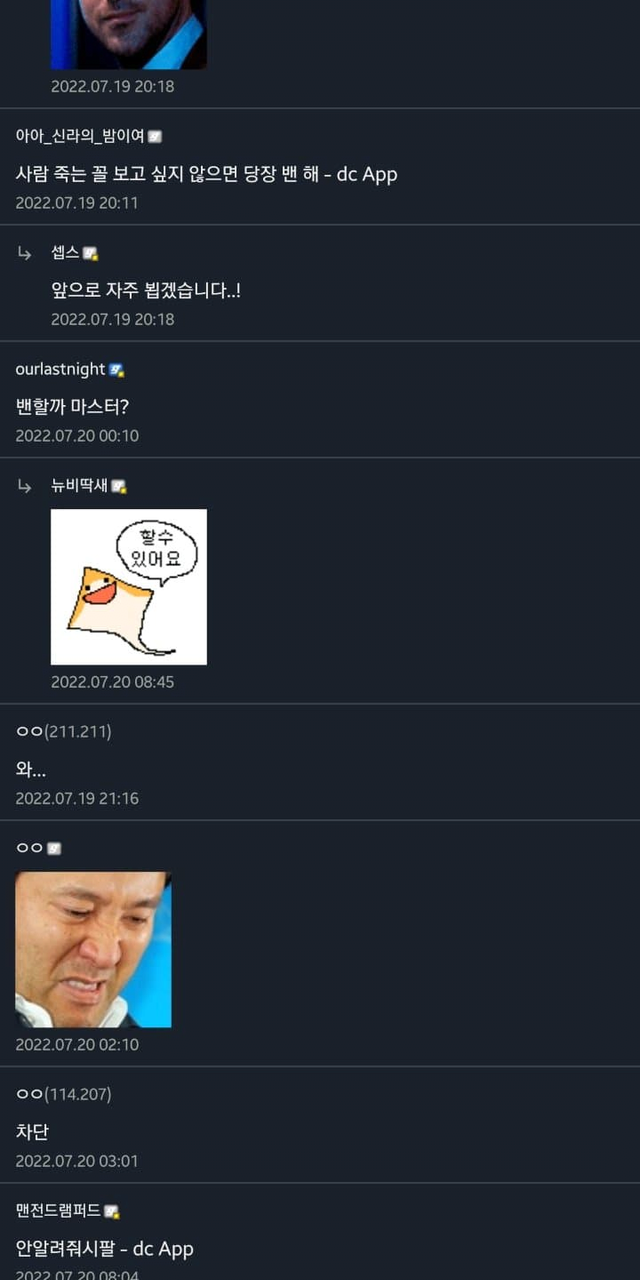Viewport: 640px width, 1280px height.
Task: Open 셉스's user profile
Action: click(x=66, y=253)
